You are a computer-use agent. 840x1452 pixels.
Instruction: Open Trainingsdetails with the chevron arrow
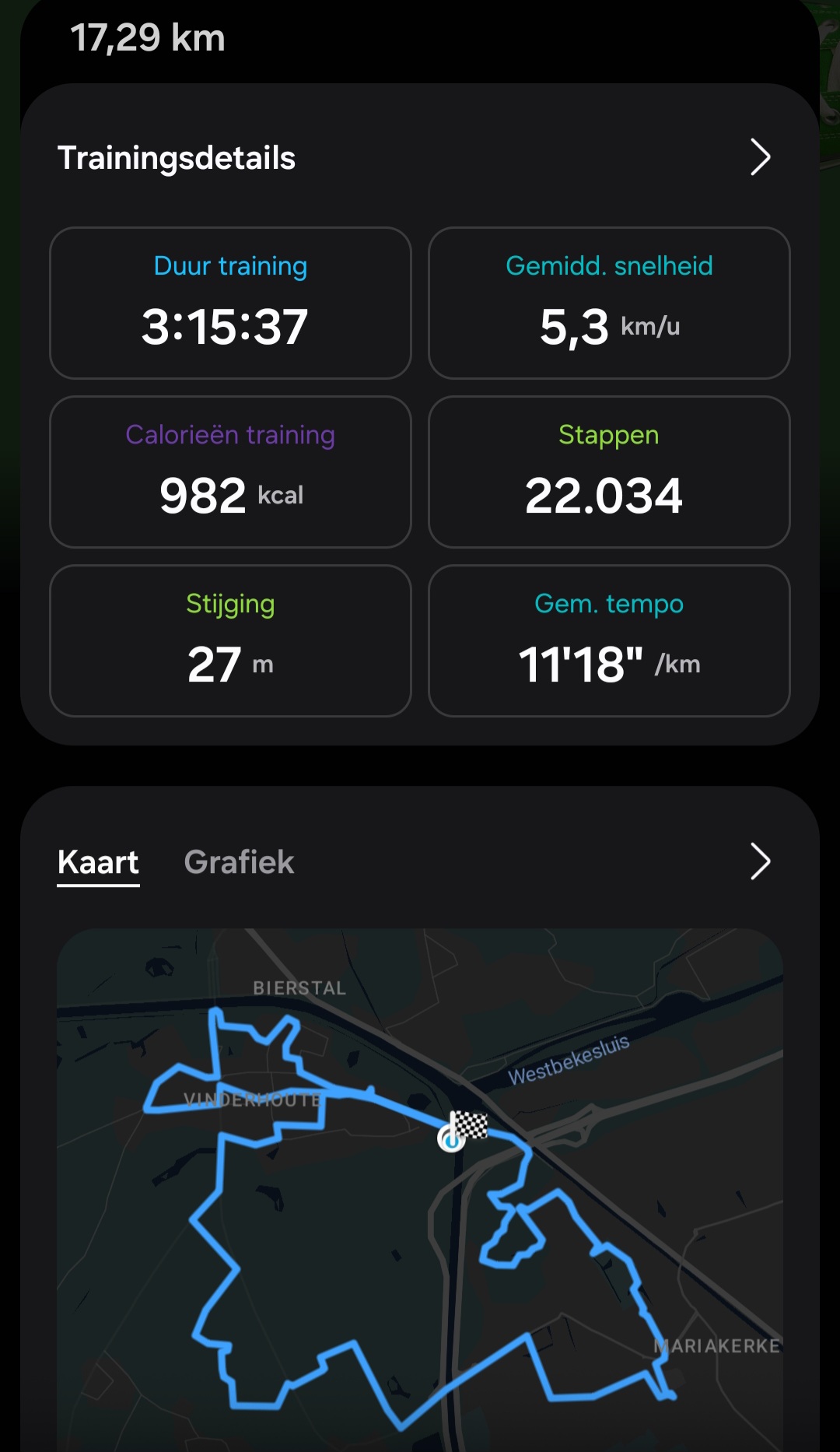tap(760, 157)
